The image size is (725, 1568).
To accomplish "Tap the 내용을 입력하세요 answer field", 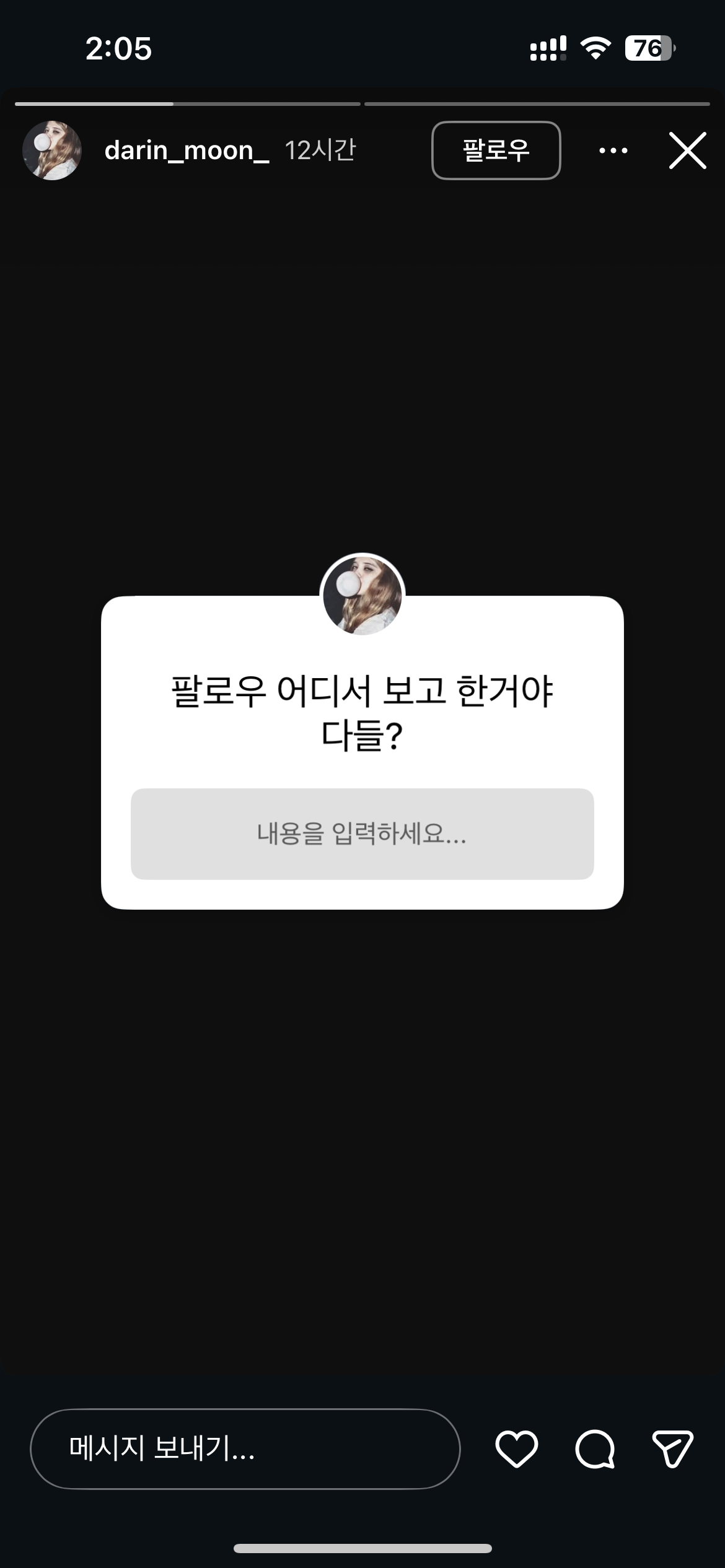I will click(x=362, y=834).
